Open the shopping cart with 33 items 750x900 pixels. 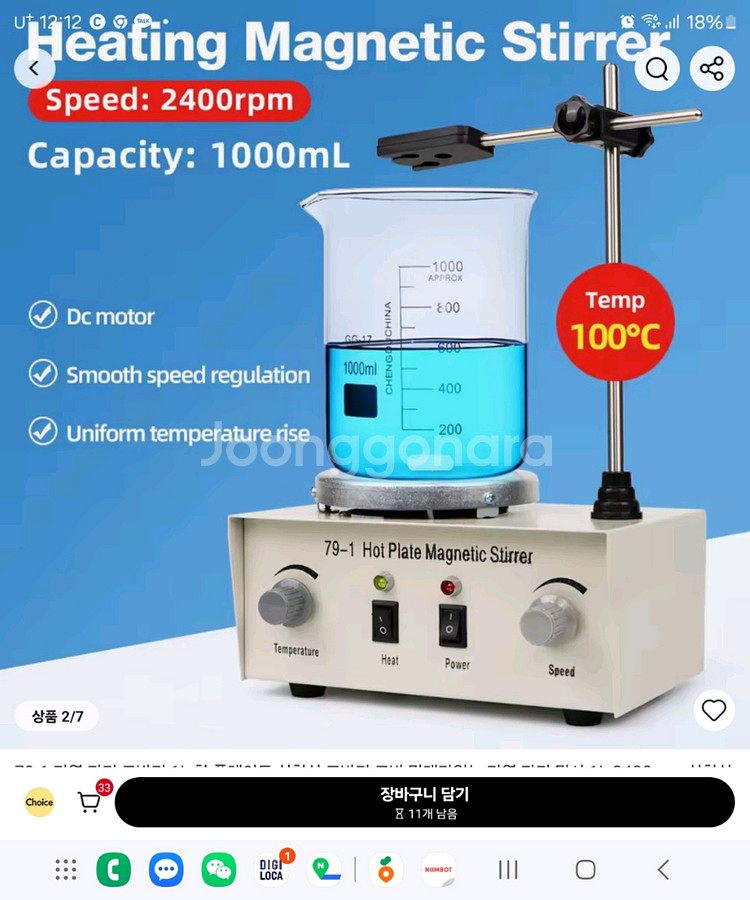[x=90, y=802]
